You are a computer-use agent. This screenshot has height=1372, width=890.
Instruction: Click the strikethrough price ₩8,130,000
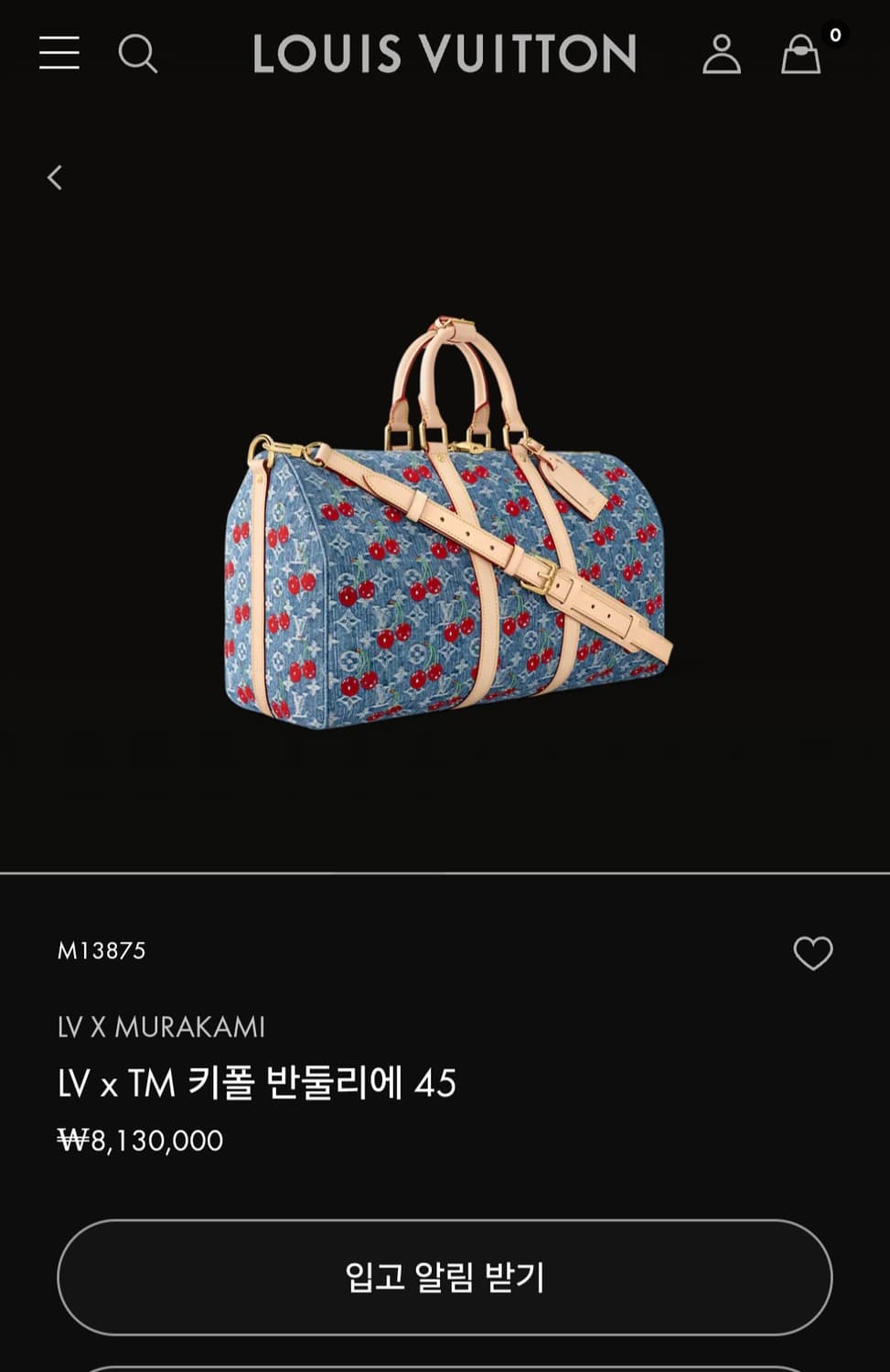137,1139
